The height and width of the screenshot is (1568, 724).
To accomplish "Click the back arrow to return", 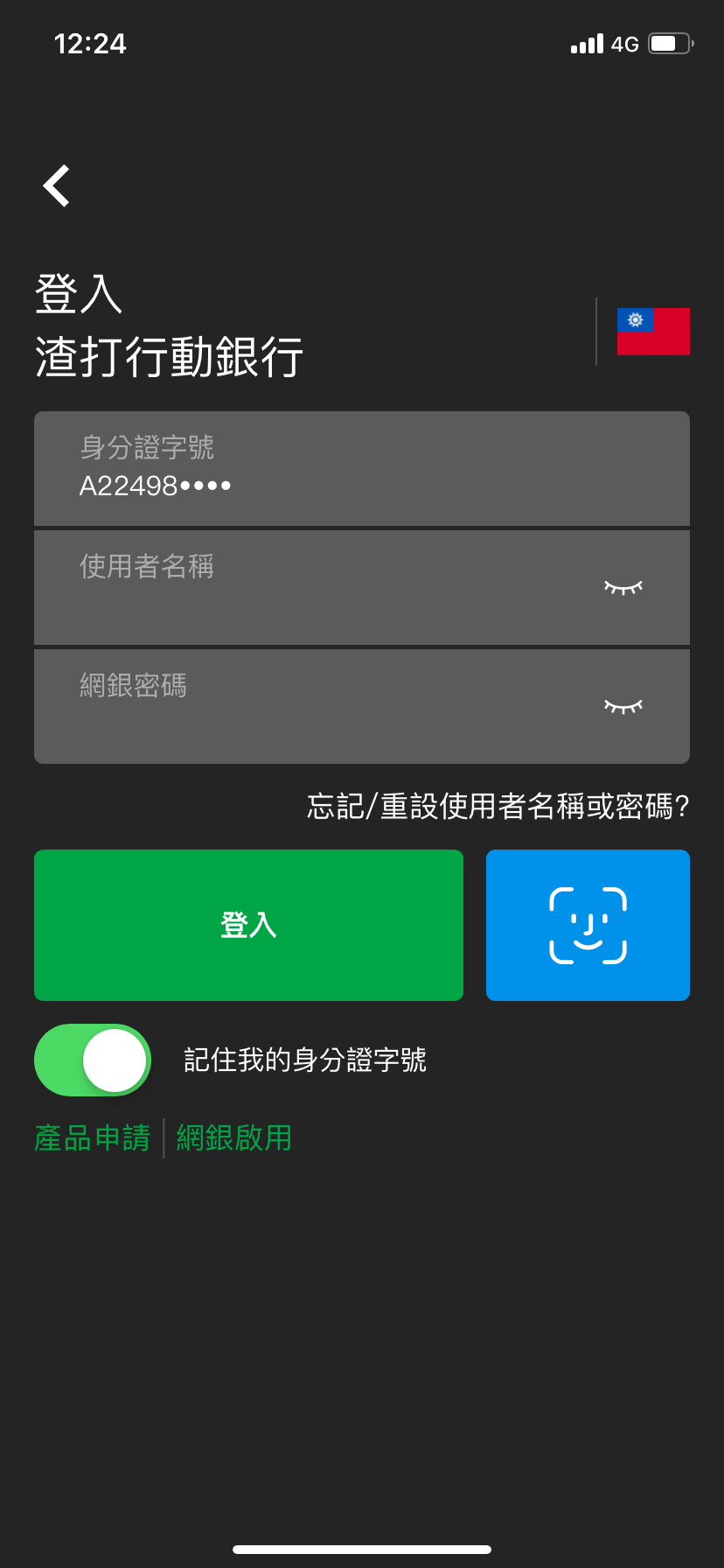I will point(55,185).
